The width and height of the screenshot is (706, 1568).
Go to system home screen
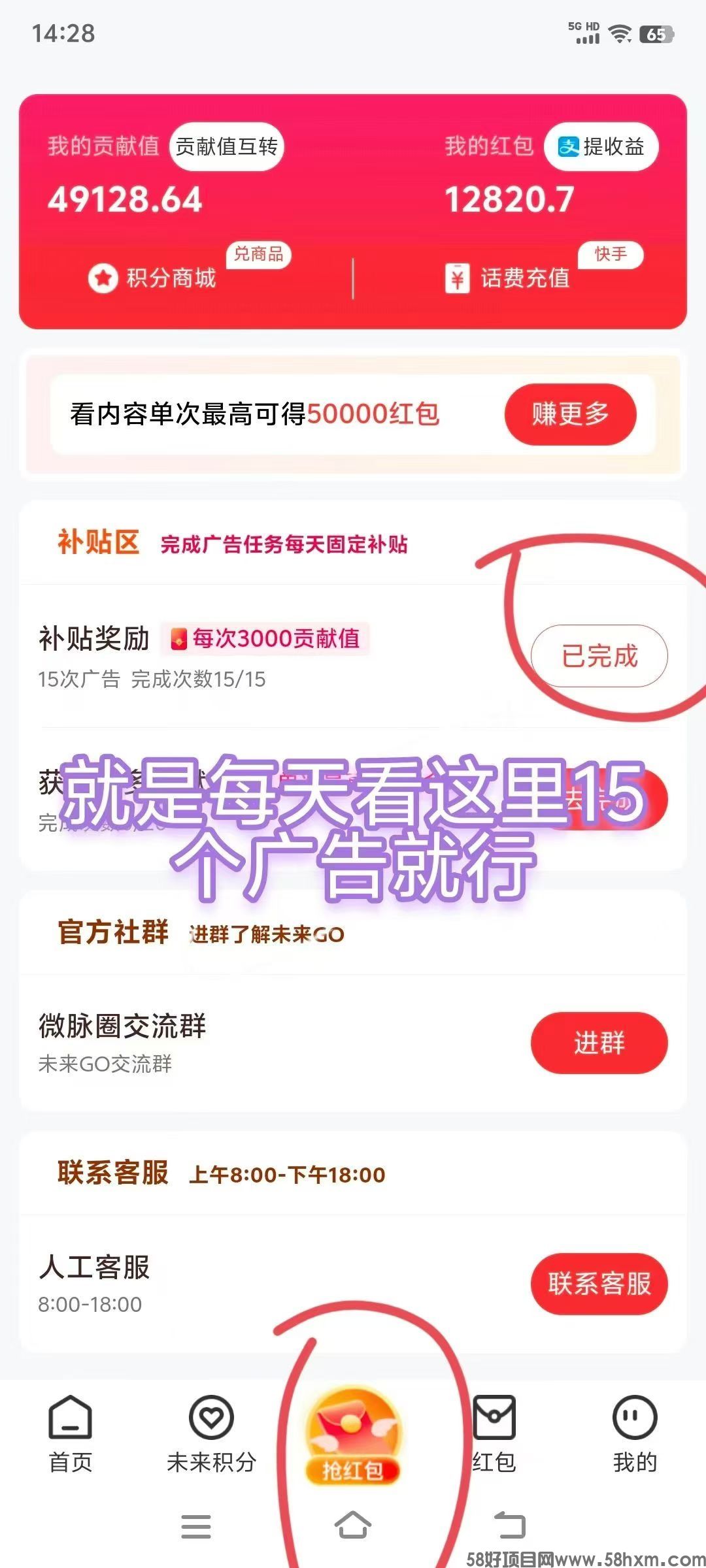pyautogui.click(x=353, y=1526)
